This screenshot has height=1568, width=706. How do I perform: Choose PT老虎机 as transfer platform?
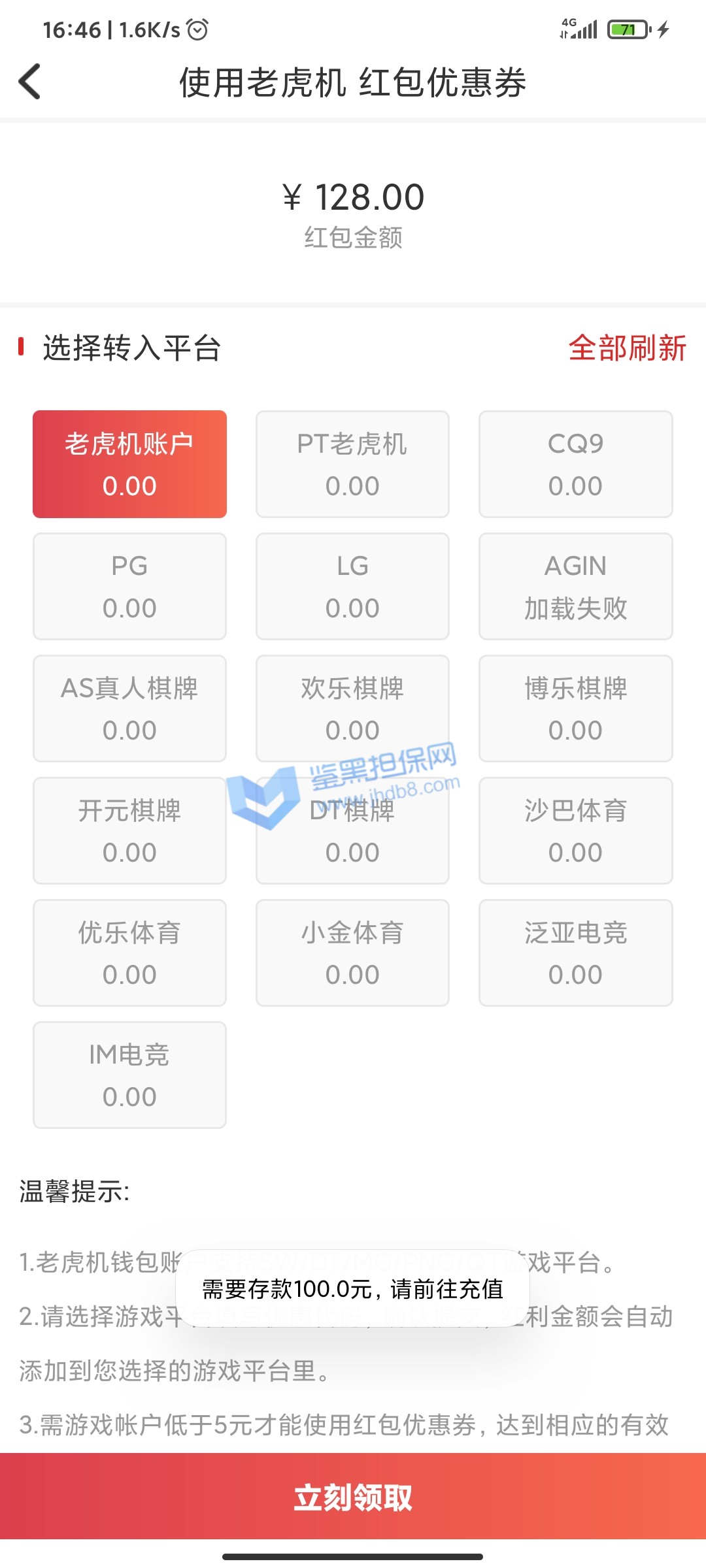[352, 464]
